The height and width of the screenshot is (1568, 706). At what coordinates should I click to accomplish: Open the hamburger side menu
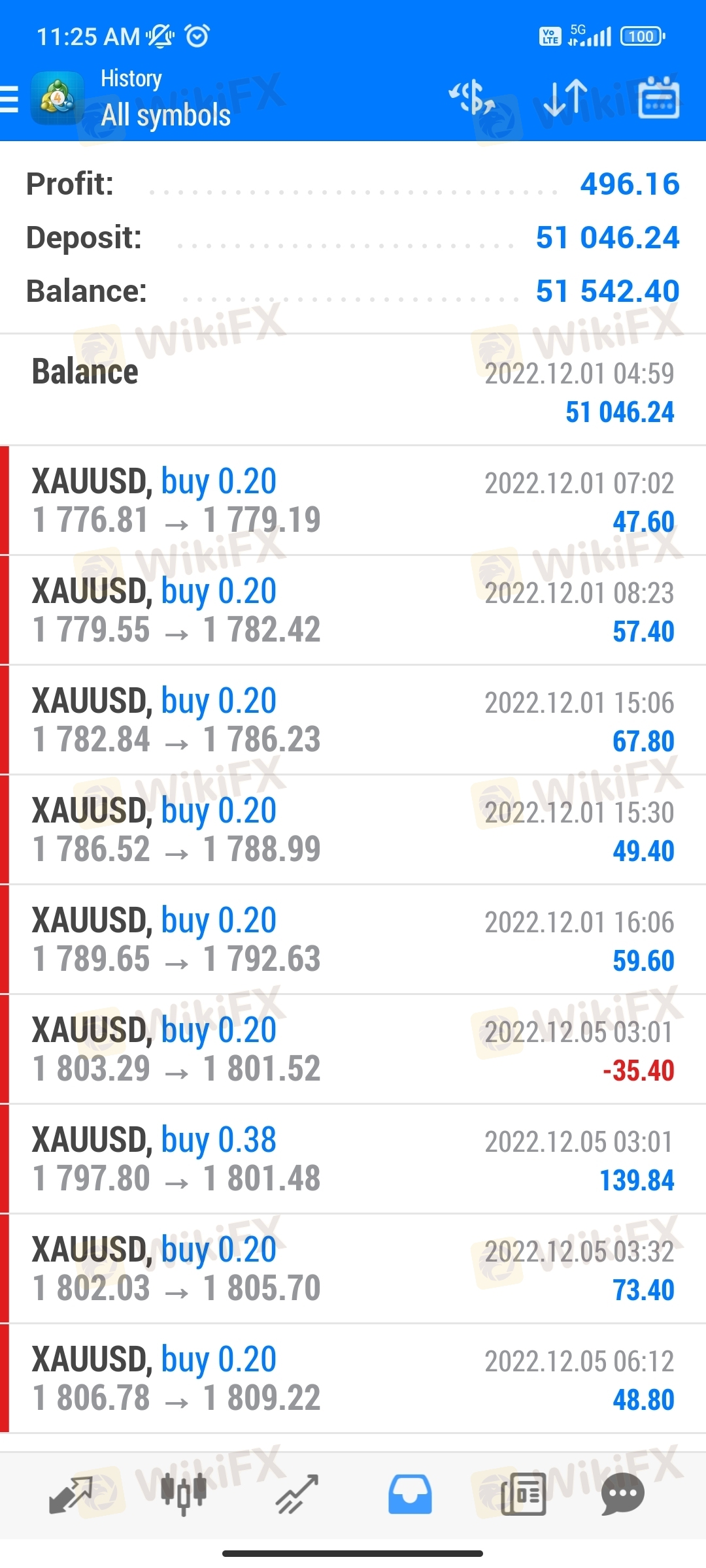pos(10,100)
